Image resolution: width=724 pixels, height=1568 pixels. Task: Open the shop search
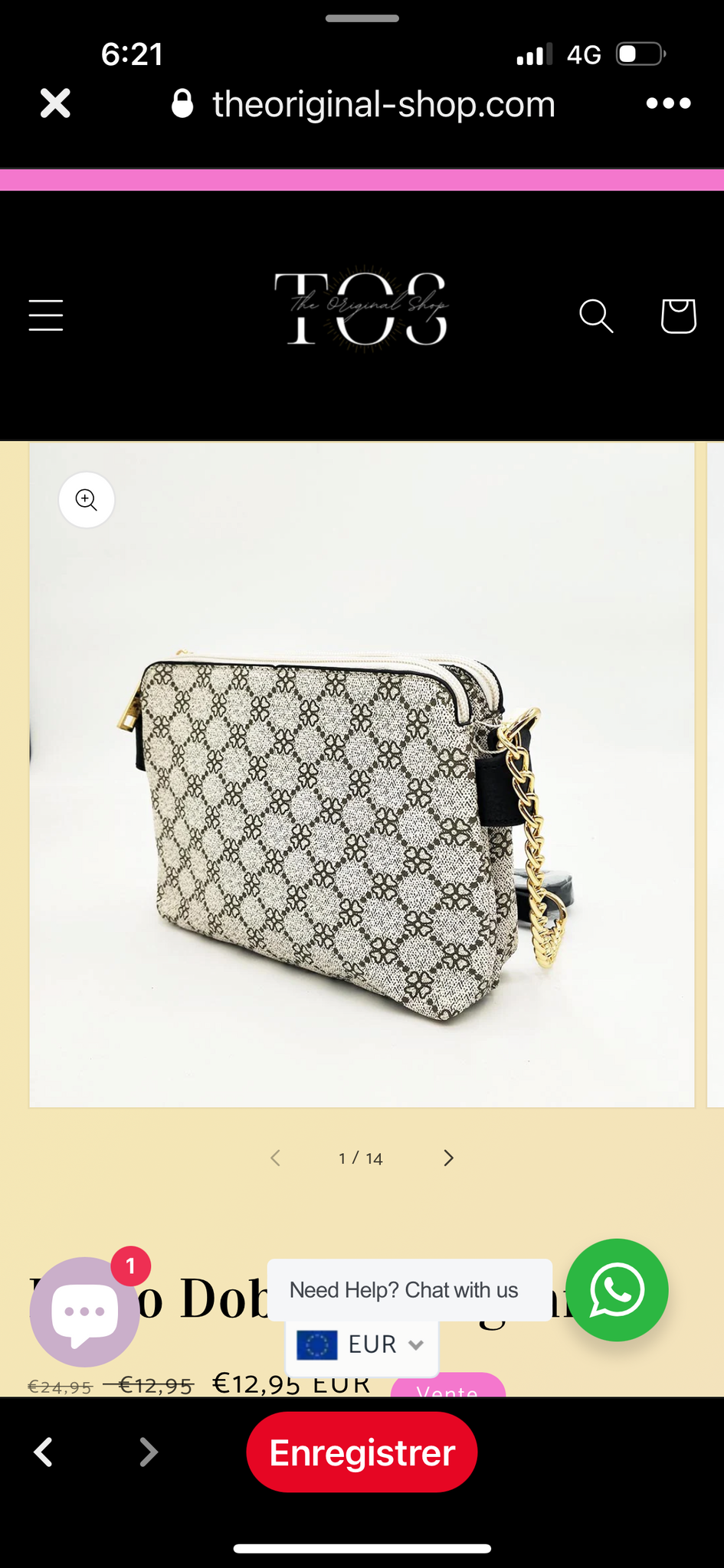596,315
